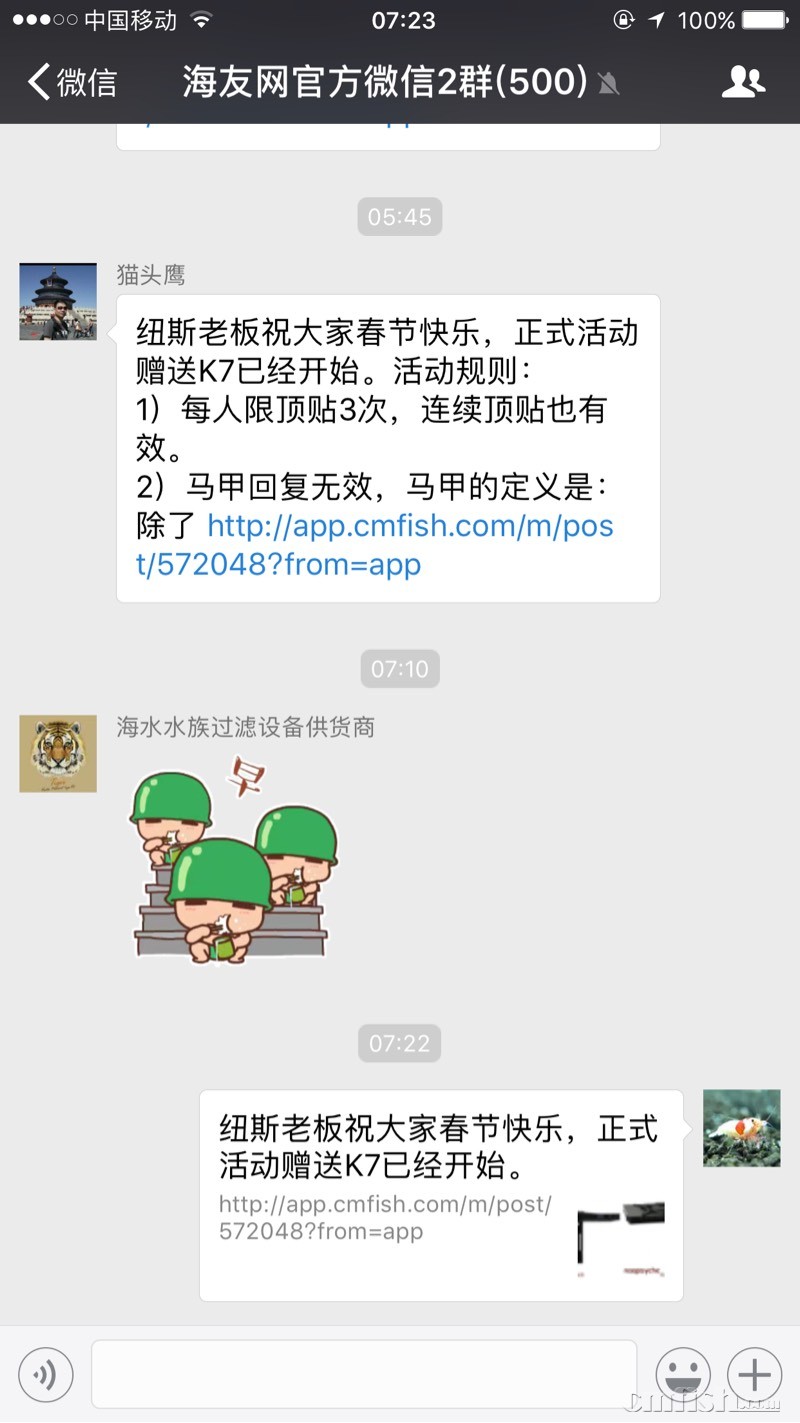This screenshot has width=800, height=1423.
Task: View profile of 海水水族过滤设备供货商 via avatar
Action: pos(58,753)
